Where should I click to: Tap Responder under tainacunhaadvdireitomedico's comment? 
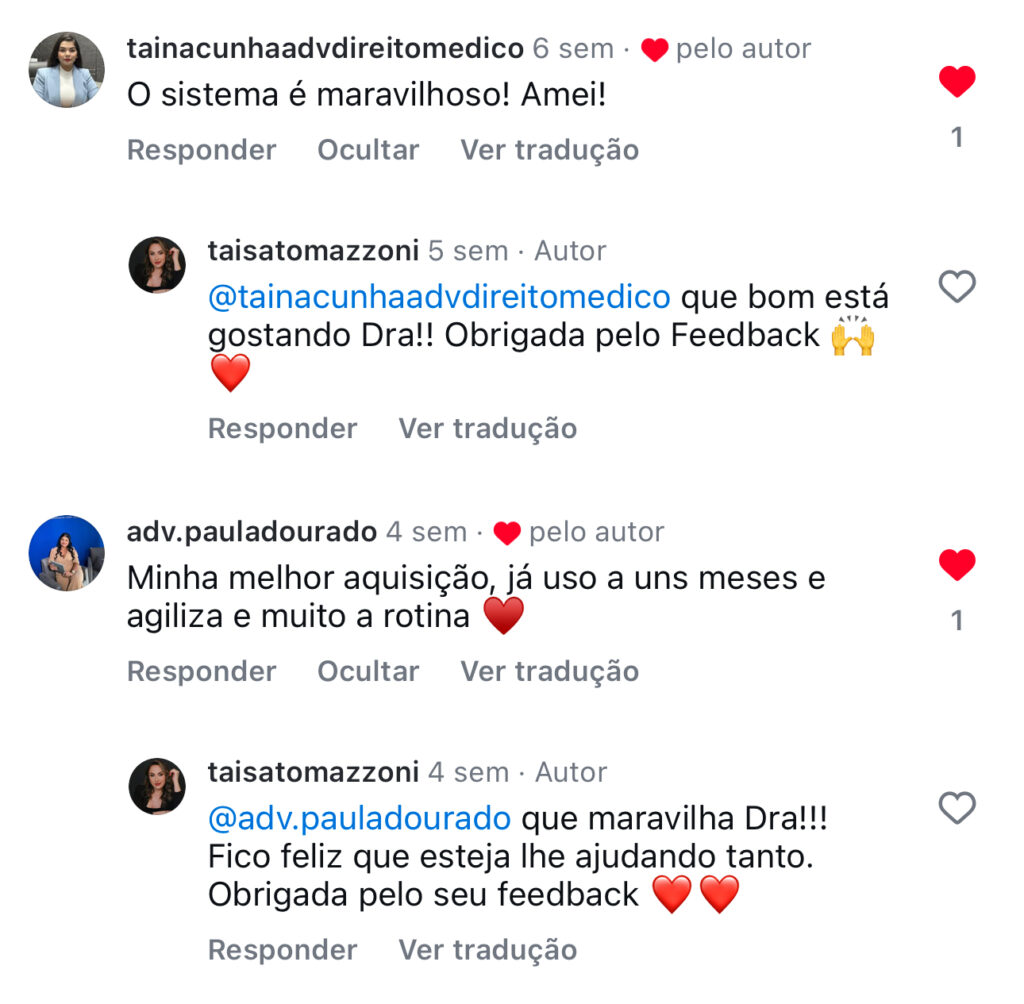point(201,150)
